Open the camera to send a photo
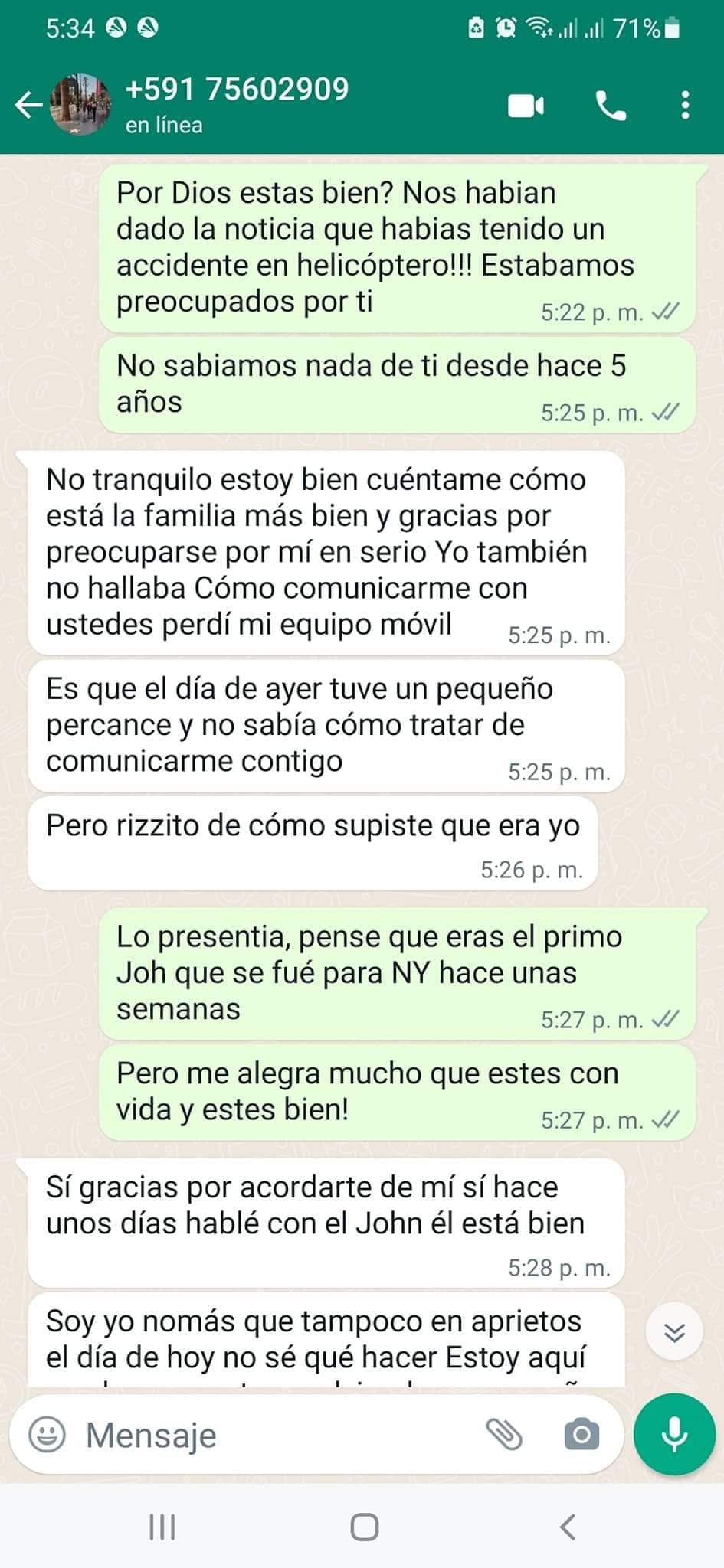 click(x=580, y=1436)
